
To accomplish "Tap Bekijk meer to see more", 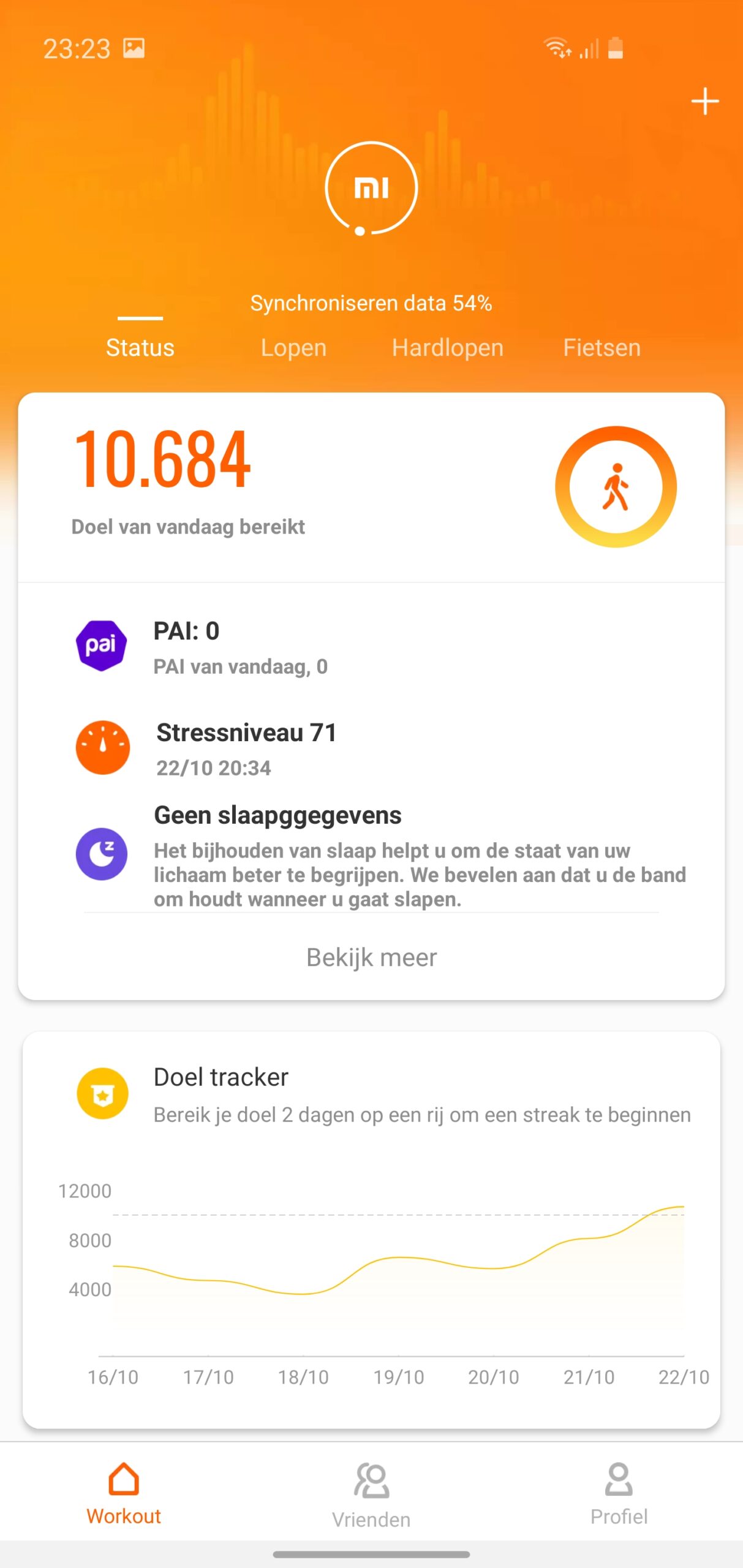I will click(x=371, y=957).
